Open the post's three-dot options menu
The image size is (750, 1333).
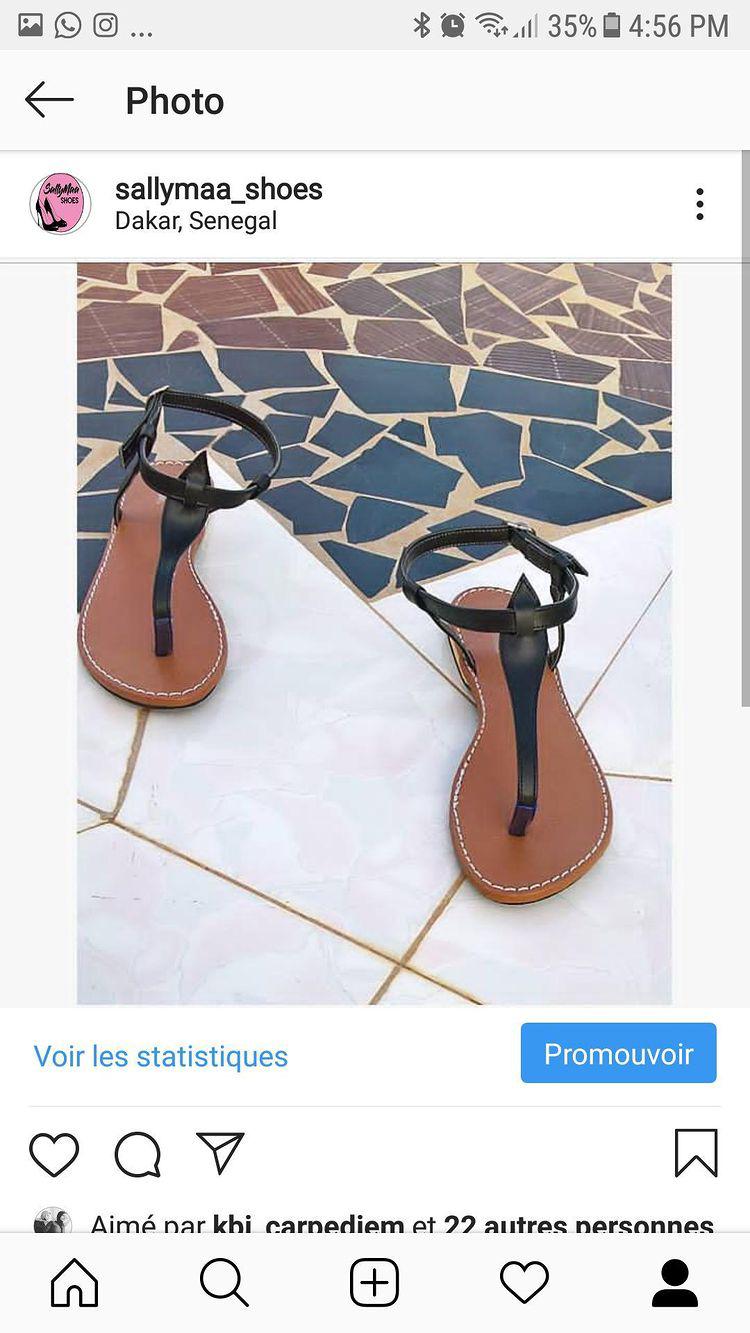[x=700, y=204]
